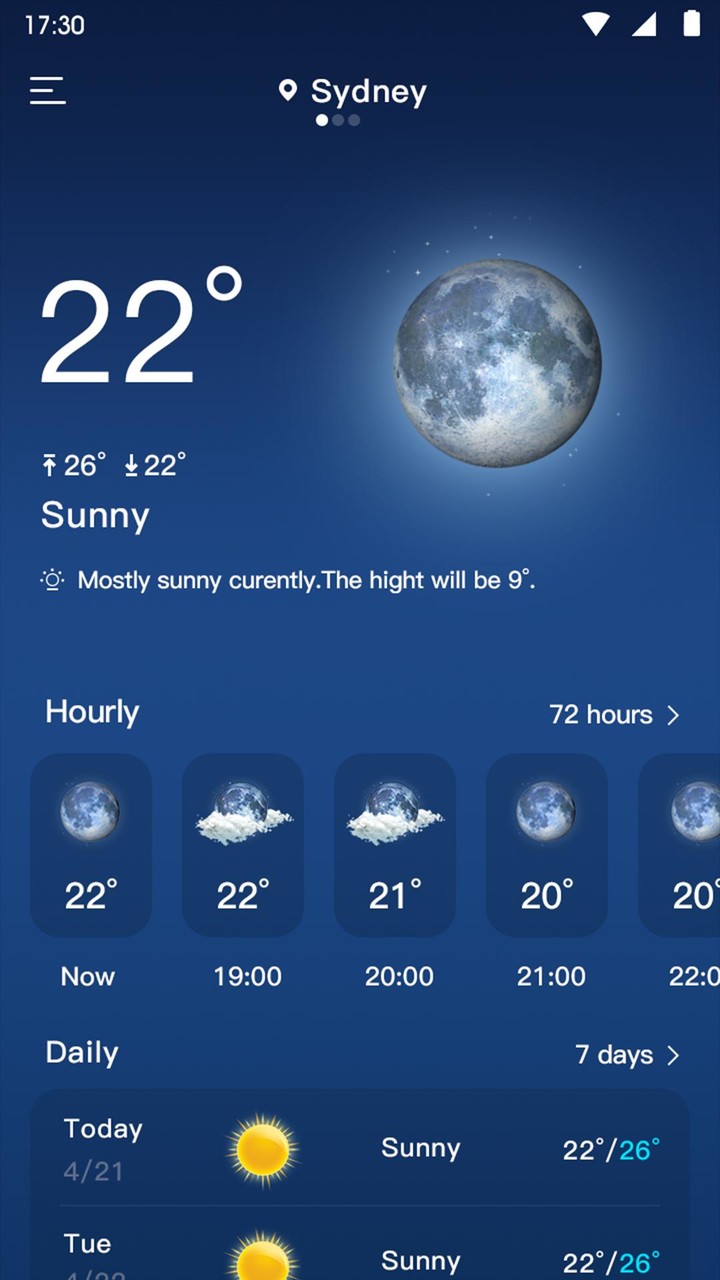The width and height of the screenshot is (720, 1280).
Task: Select the Hourly section header
Action: [x=92, y=712]
